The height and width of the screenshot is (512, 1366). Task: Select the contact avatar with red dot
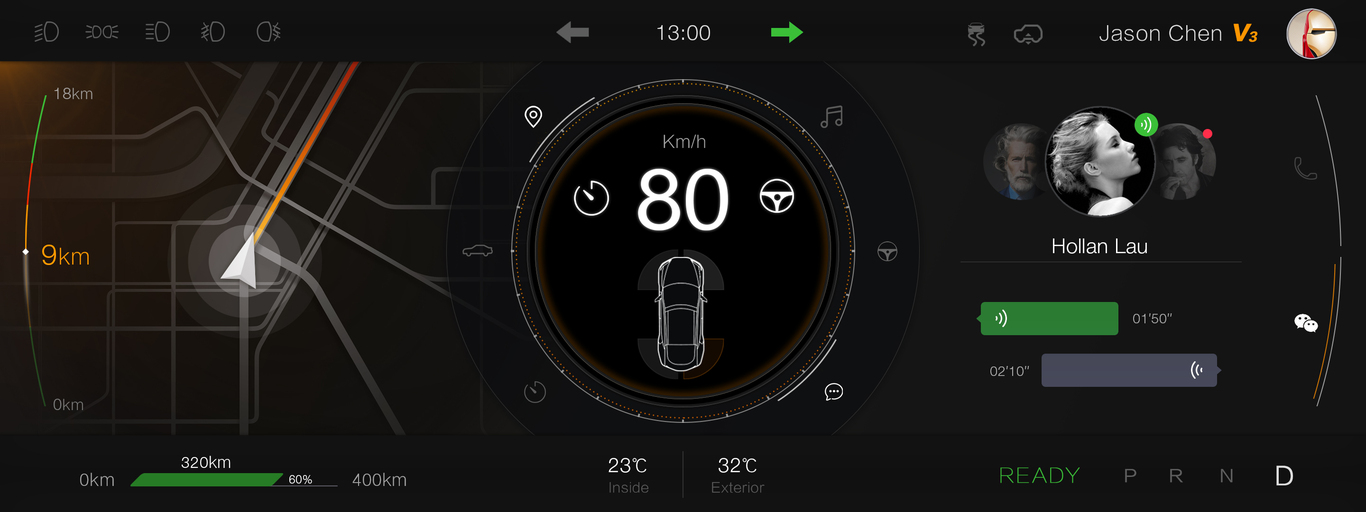[x=1186, y=161]
